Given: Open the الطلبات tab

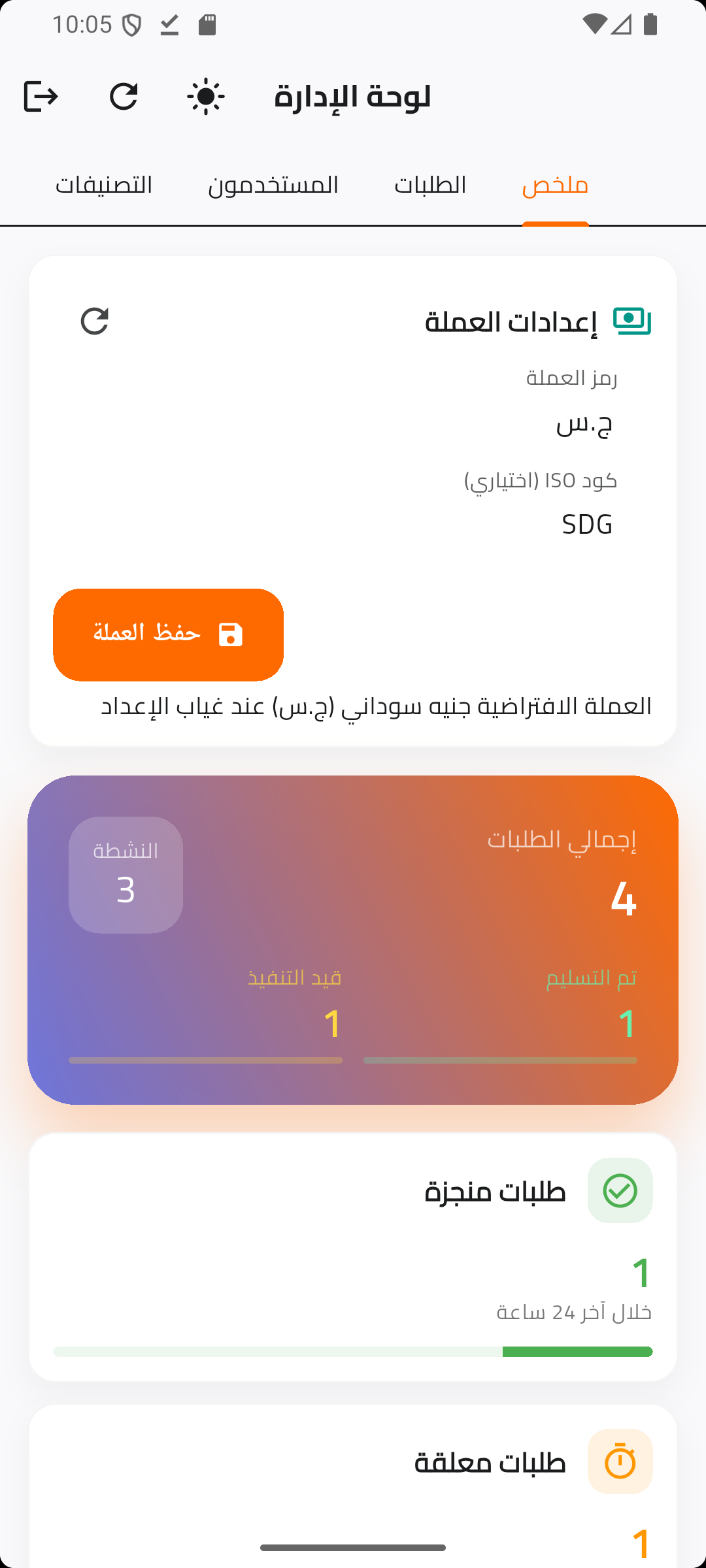Looking at the screenshot, I should 430,186.
